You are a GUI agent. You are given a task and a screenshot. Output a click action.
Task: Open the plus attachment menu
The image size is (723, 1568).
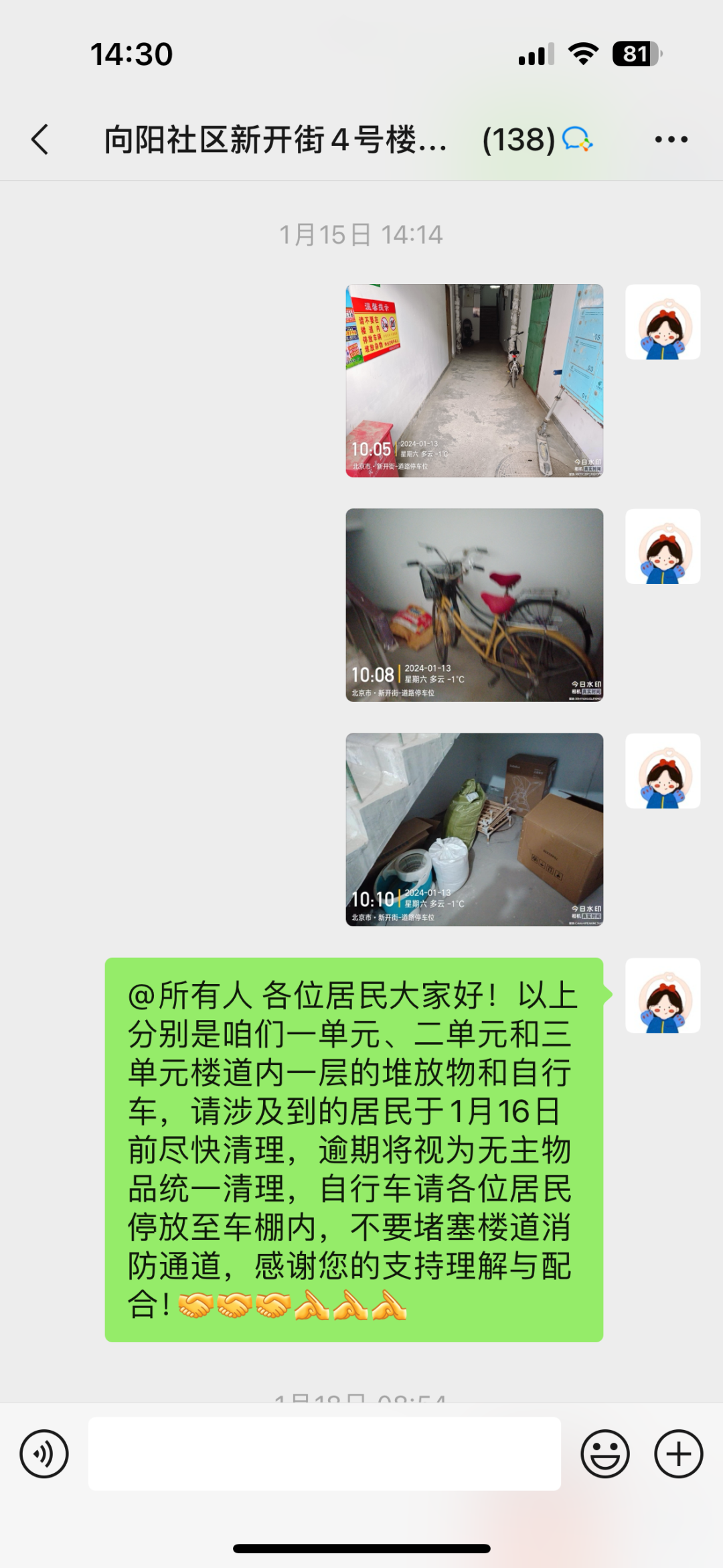(x=678, y=1454)
